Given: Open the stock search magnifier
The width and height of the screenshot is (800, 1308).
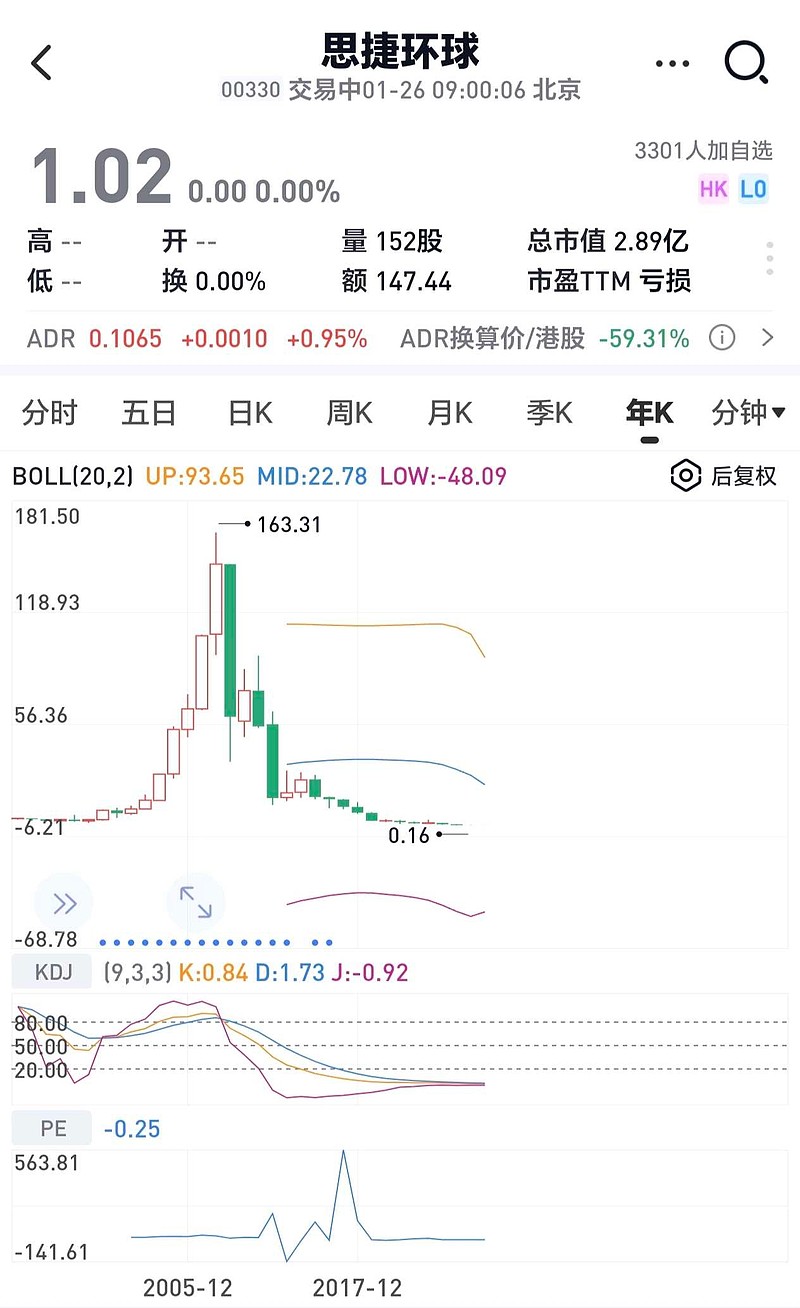Looking at the screenshot, I should pyautogui.click(x=745, y=63).
